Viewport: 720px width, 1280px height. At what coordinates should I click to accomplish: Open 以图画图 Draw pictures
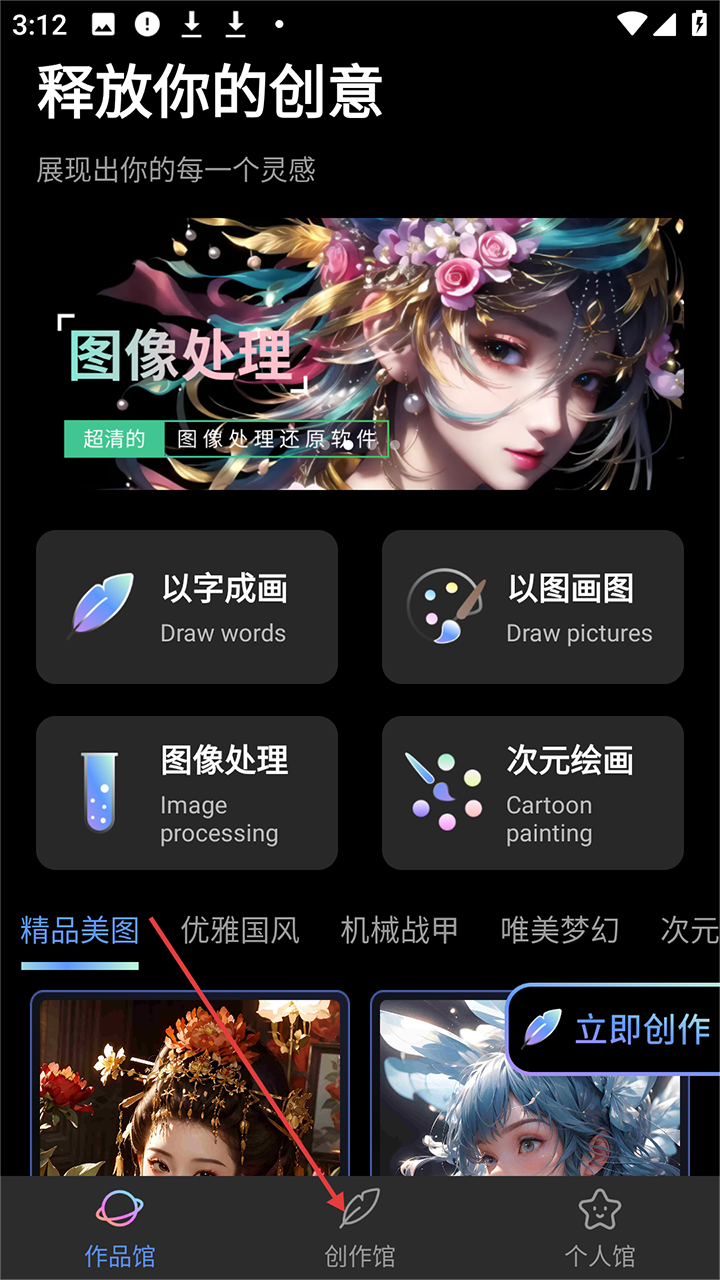click(533, 607)
